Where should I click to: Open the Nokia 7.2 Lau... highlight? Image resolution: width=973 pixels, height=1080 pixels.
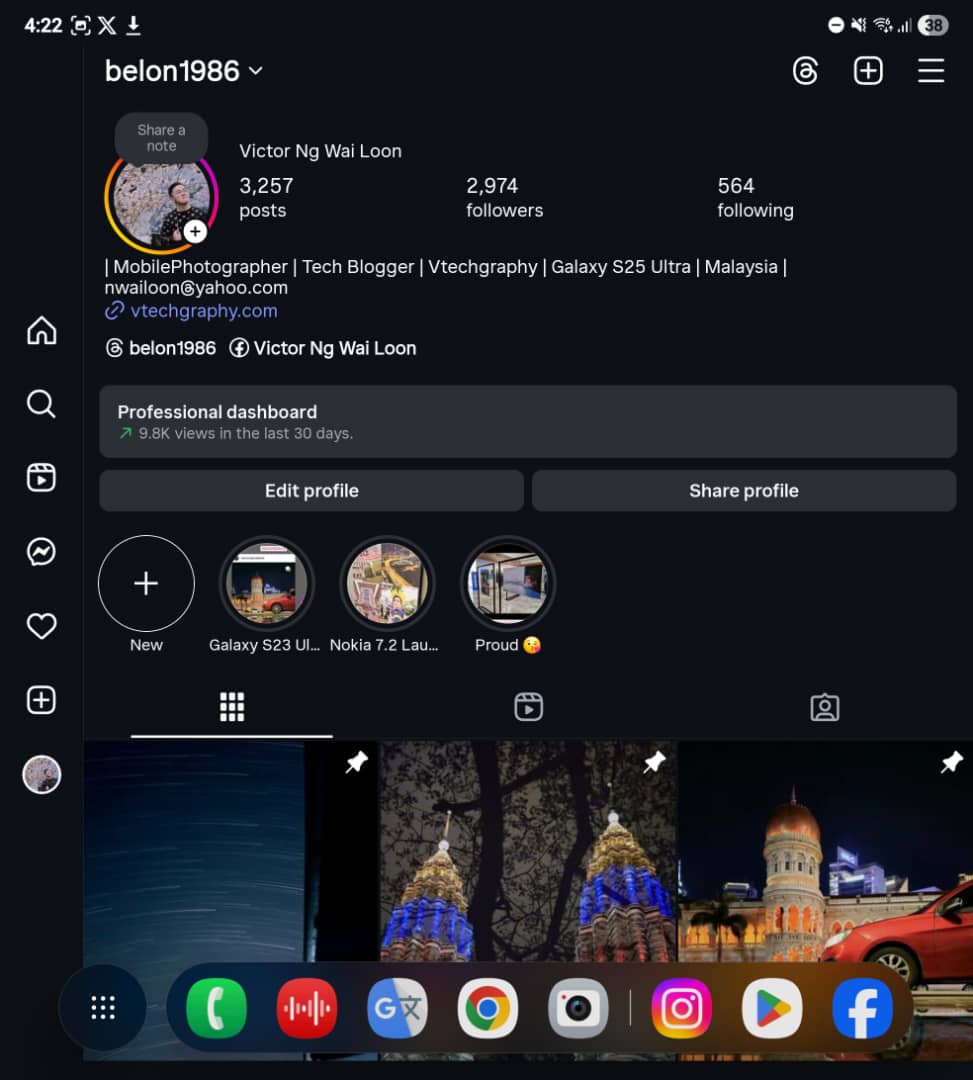coord(386,584)
